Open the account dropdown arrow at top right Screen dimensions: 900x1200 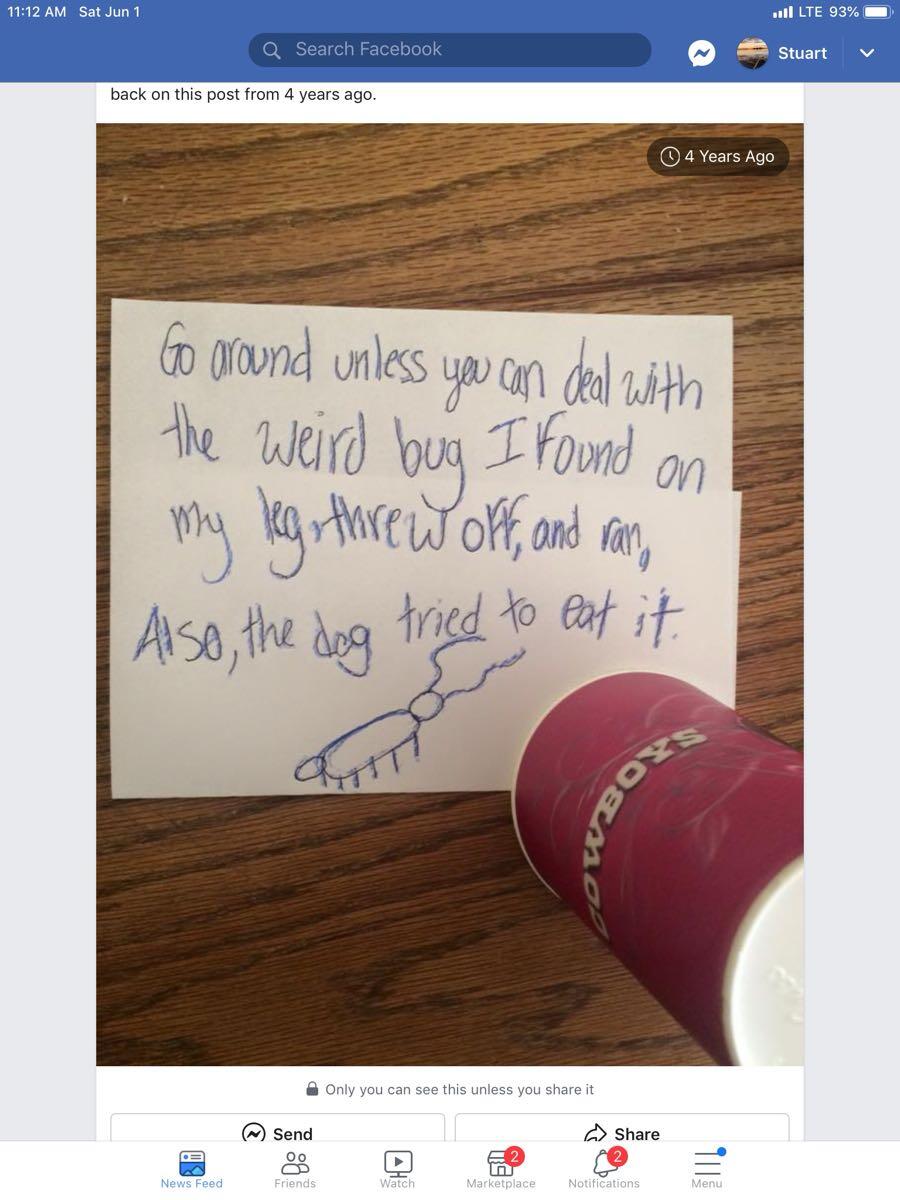[x=866, y=52]
